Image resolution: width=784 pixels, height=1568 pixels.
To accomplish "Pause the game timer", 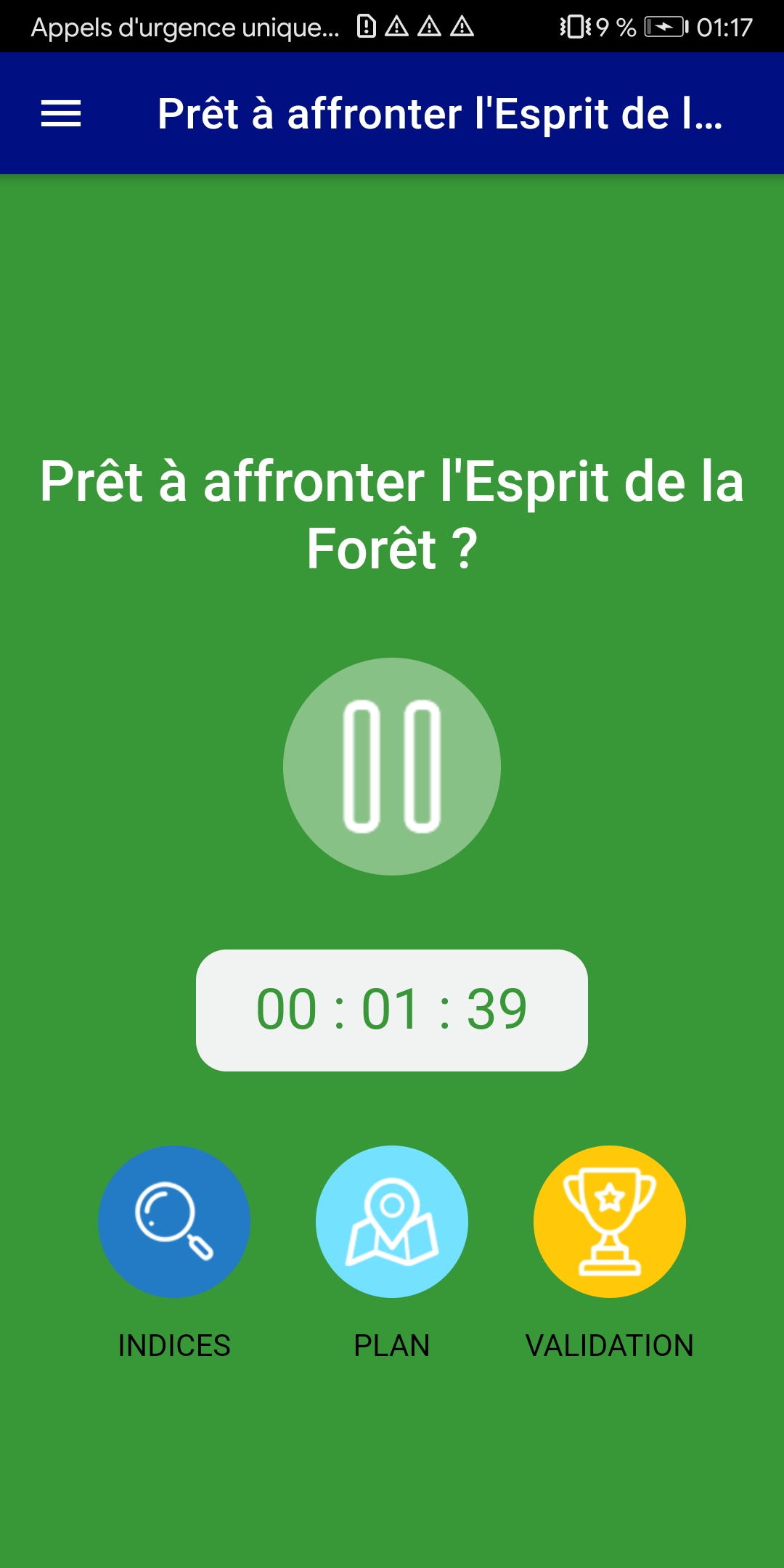I will [392, 767].
